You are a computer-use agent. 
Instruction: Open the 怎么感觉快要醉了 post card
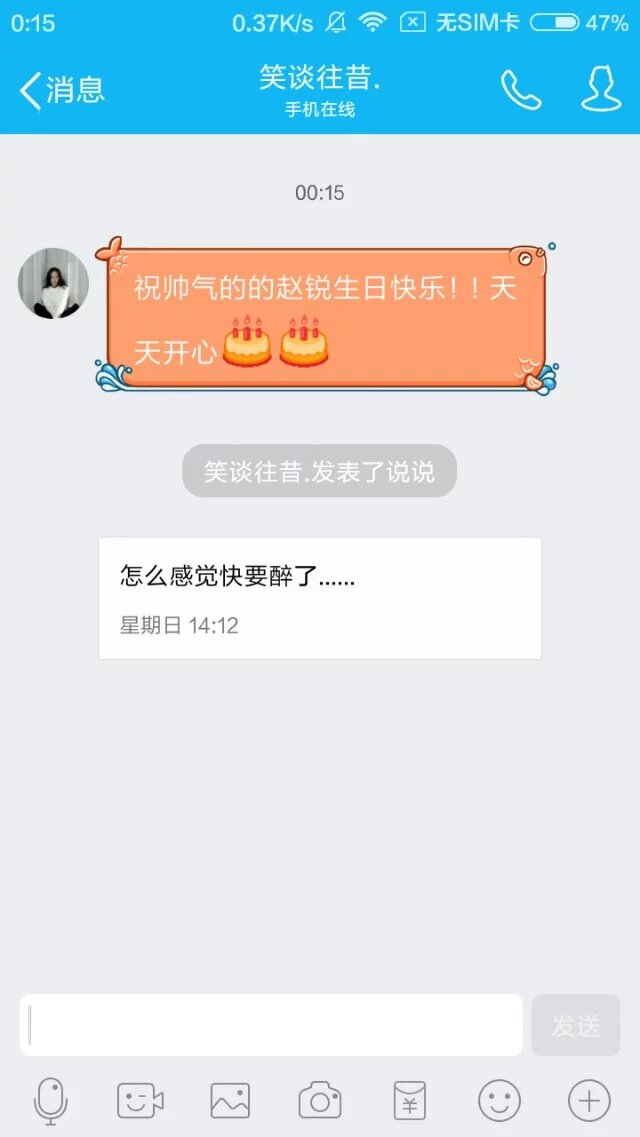[320, 598]
